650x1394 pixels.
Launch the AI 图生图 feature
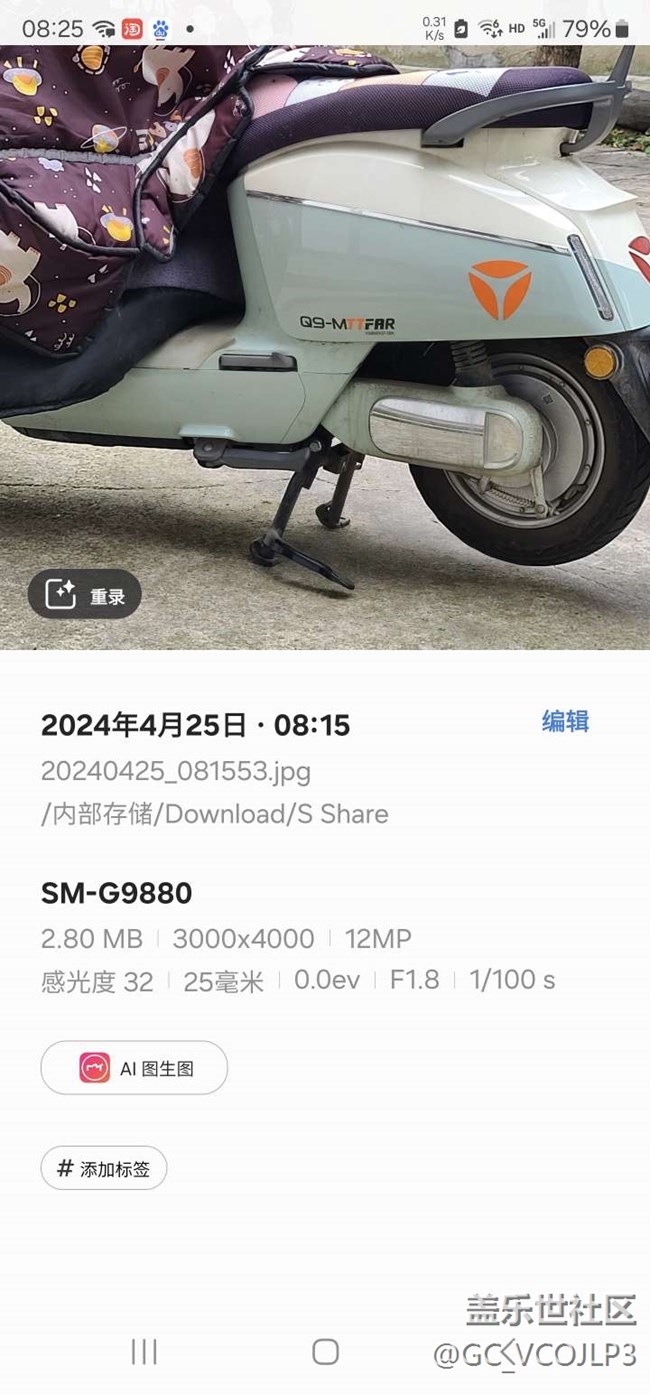click(x=134, y=1068)
